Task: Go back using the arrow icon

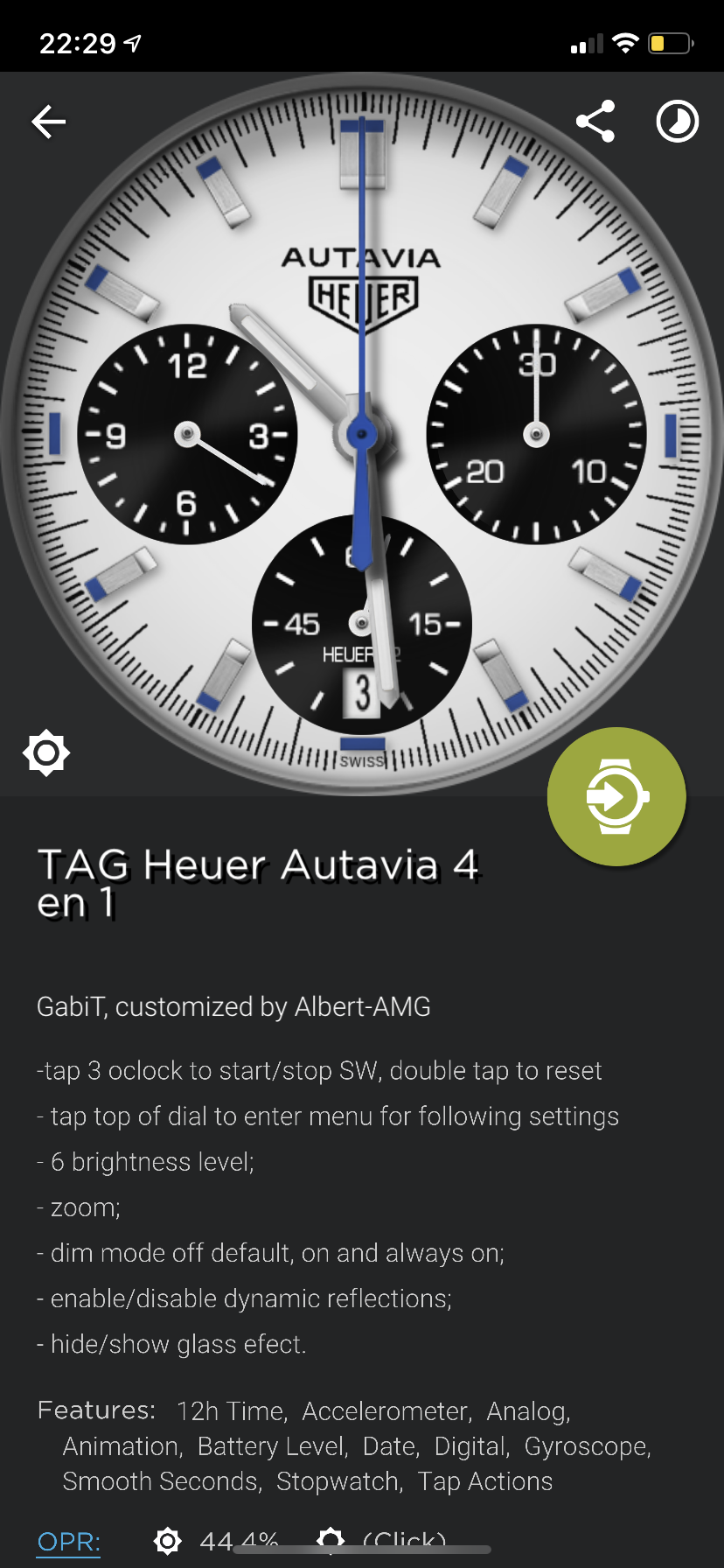Action: tap(49, 122)
